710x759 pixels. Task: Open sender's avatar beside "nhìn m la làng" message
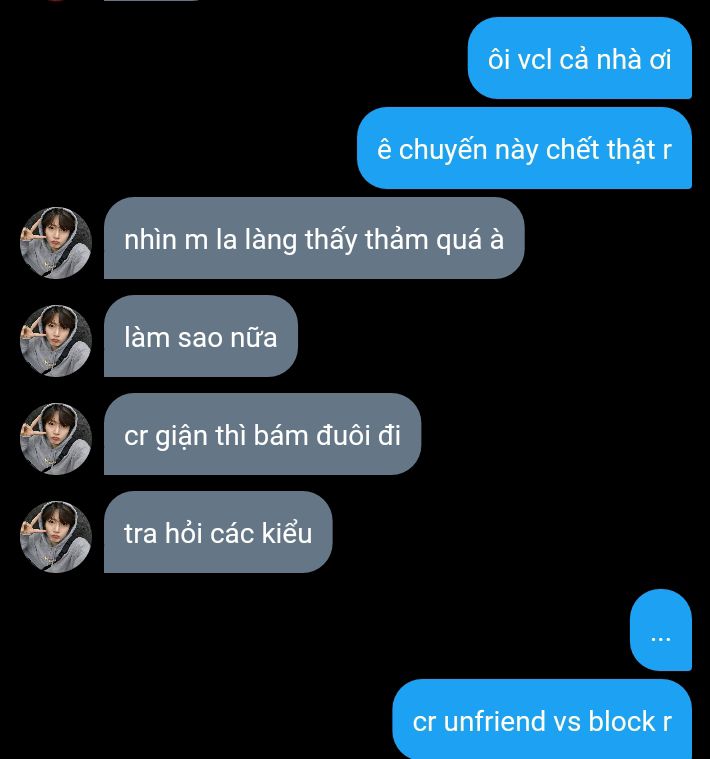(56, 242)
